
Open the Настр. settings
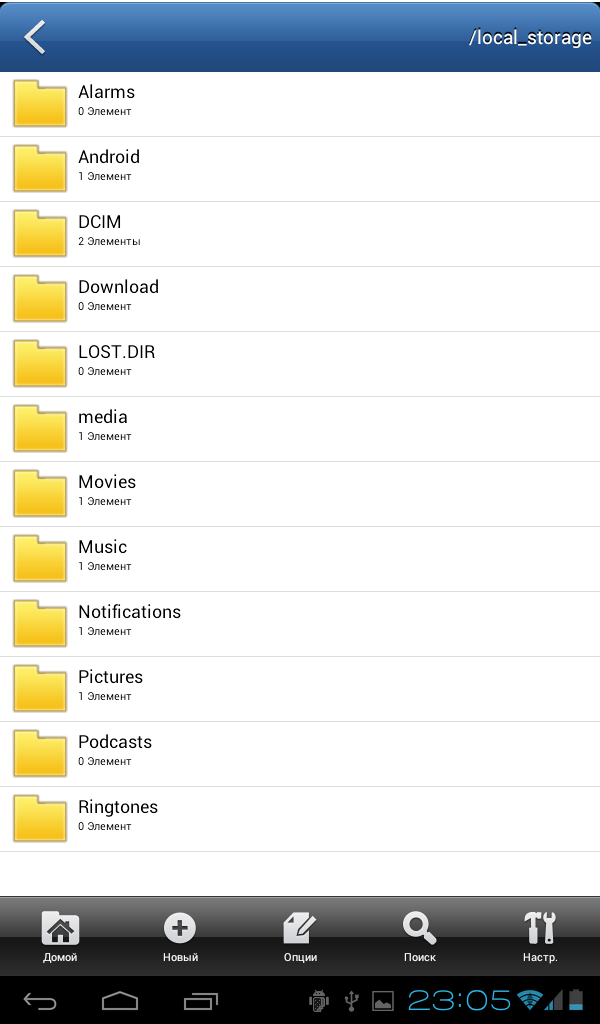click(540, 936)
